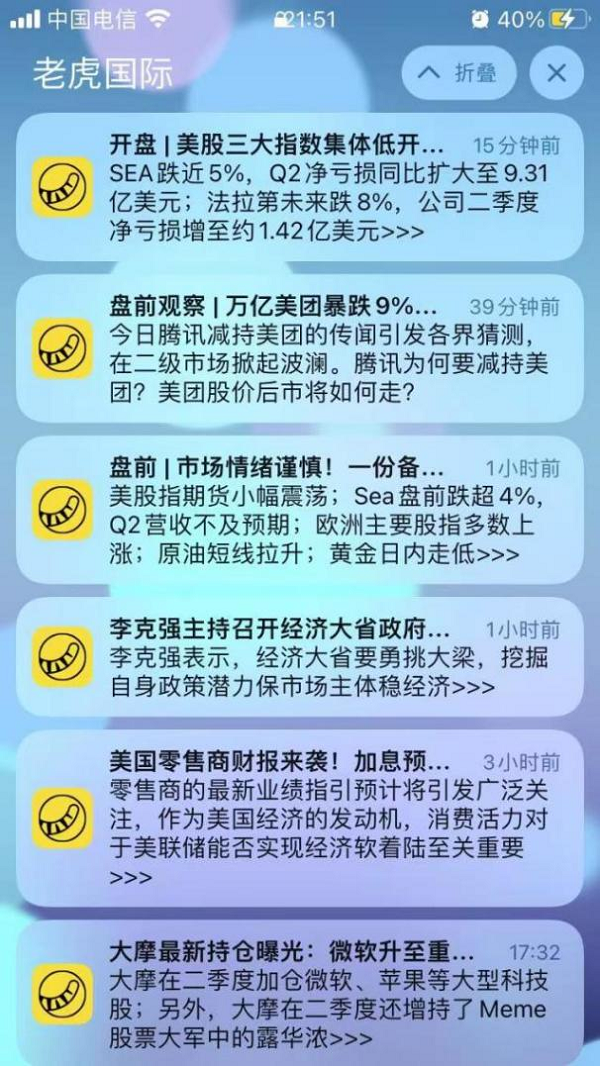The image size is (600, 1066).
Task: Open the 大摩最新持仓曝光 notification
Action: [x=300, y=994]
